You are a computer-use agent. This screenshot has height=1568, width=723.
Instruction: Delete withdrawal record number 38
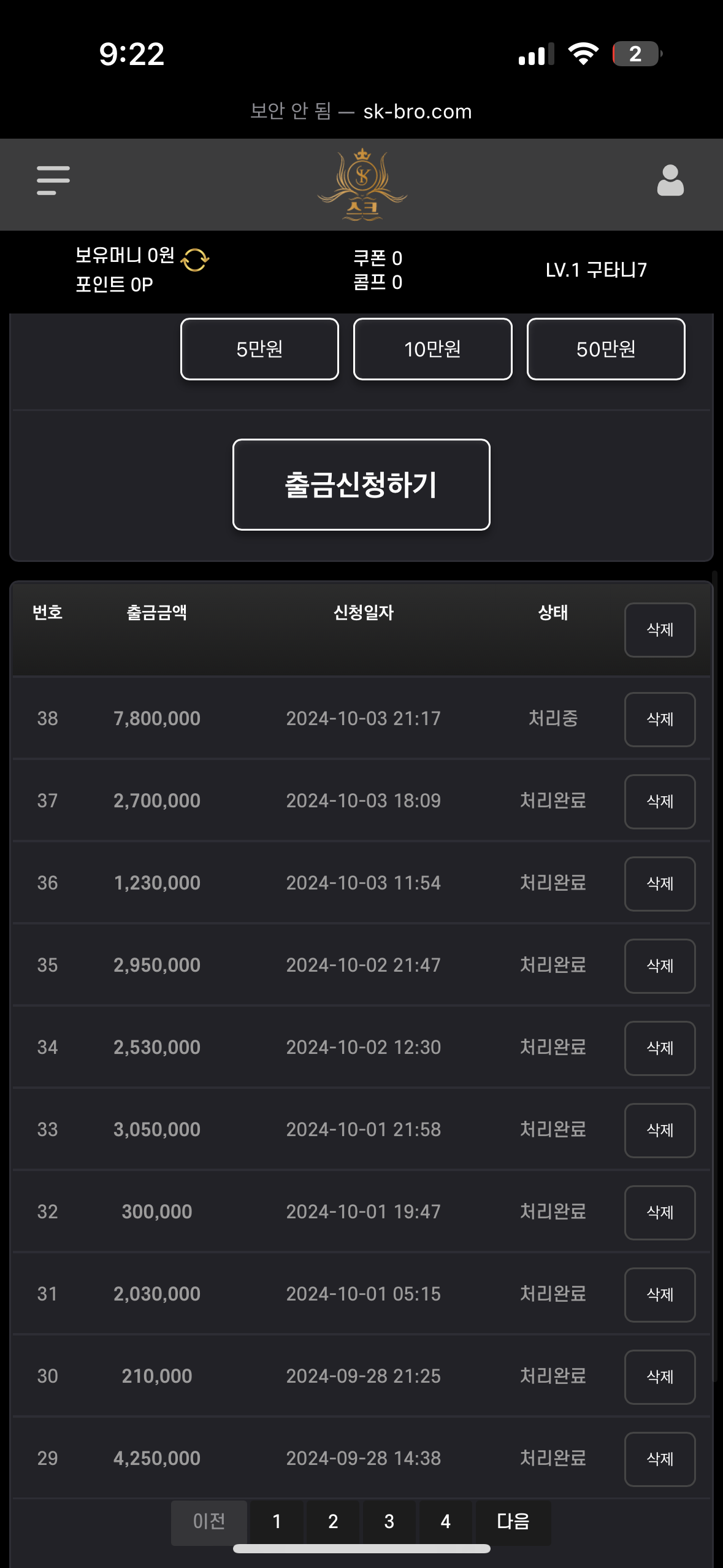pyautogui.click(x=660, y=720)
